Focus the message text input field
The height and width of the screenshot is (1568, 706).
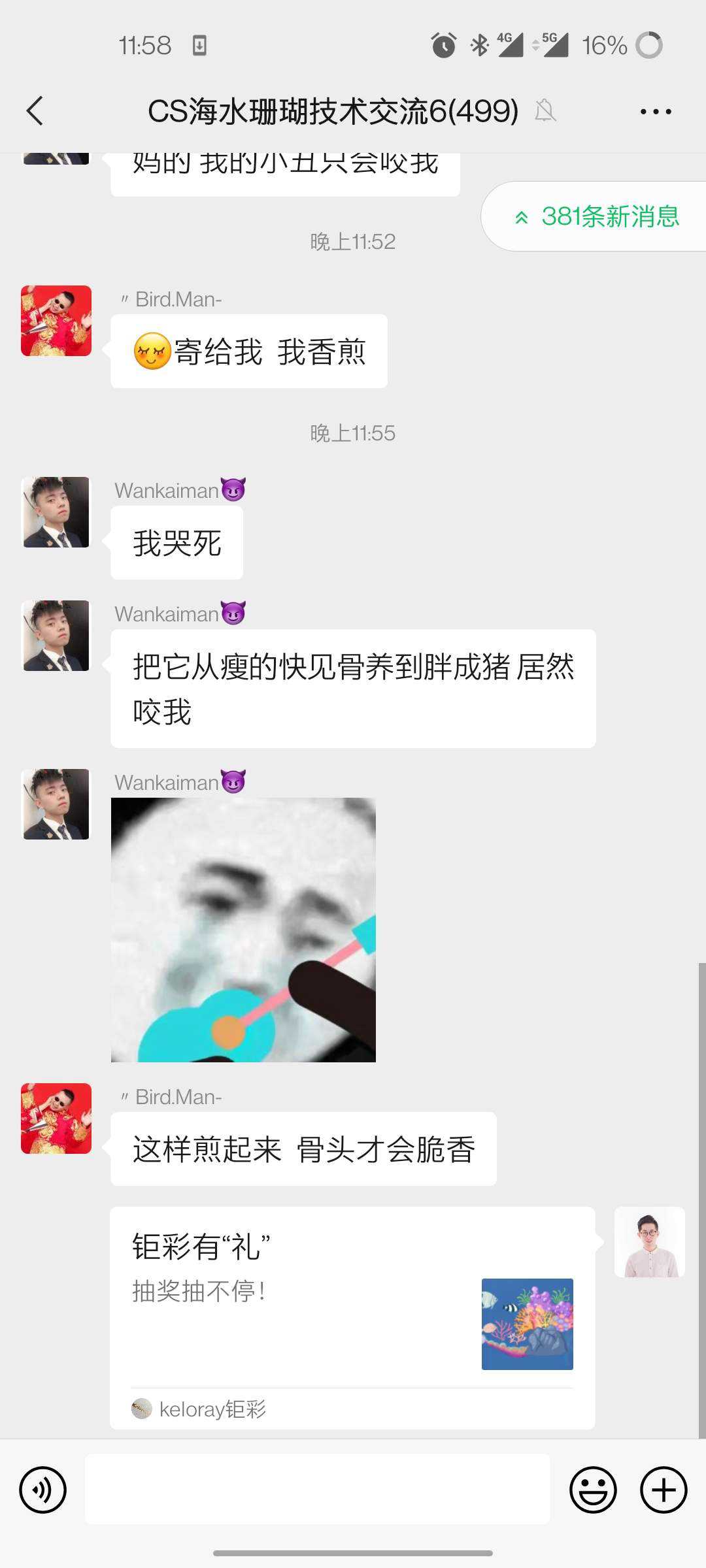tap(317, 1490)
